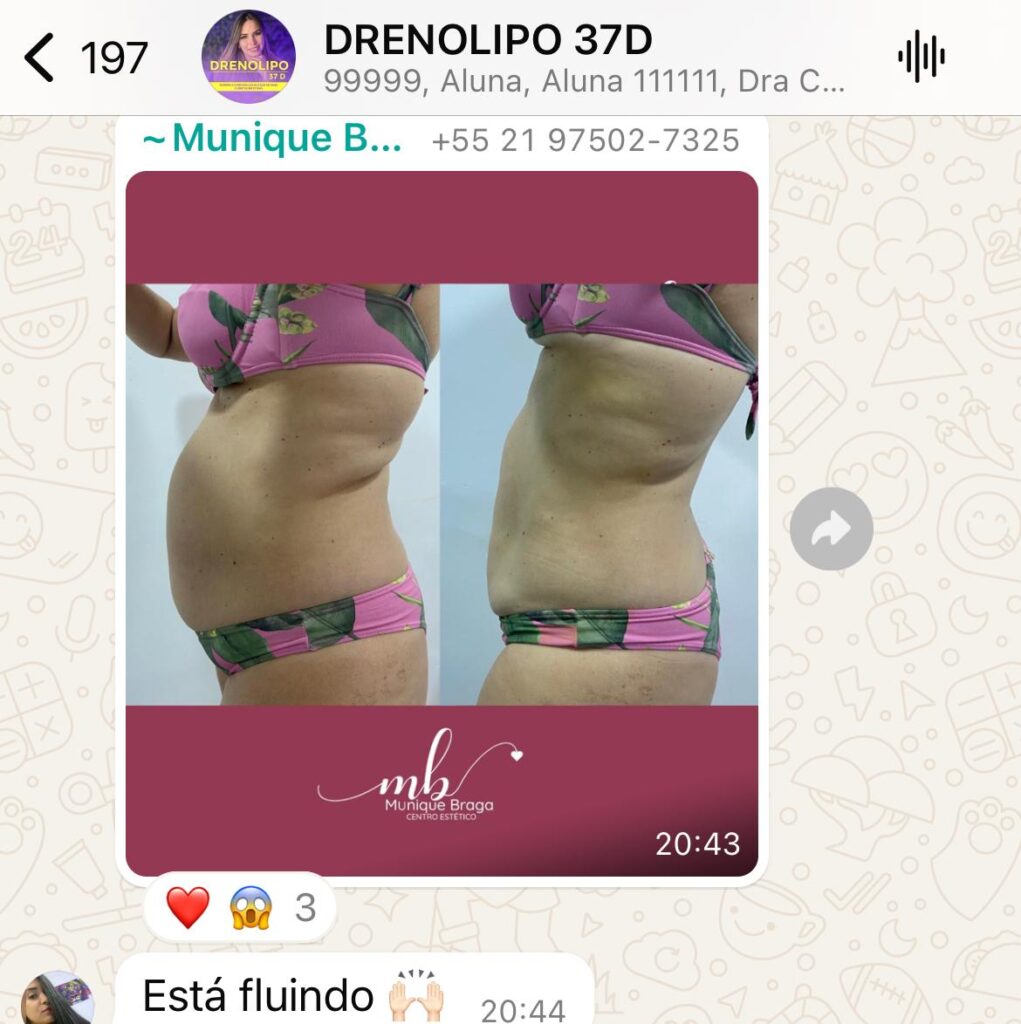Open the phone number +55 21 97502-7325
1021x1024 pixels.
585,141
